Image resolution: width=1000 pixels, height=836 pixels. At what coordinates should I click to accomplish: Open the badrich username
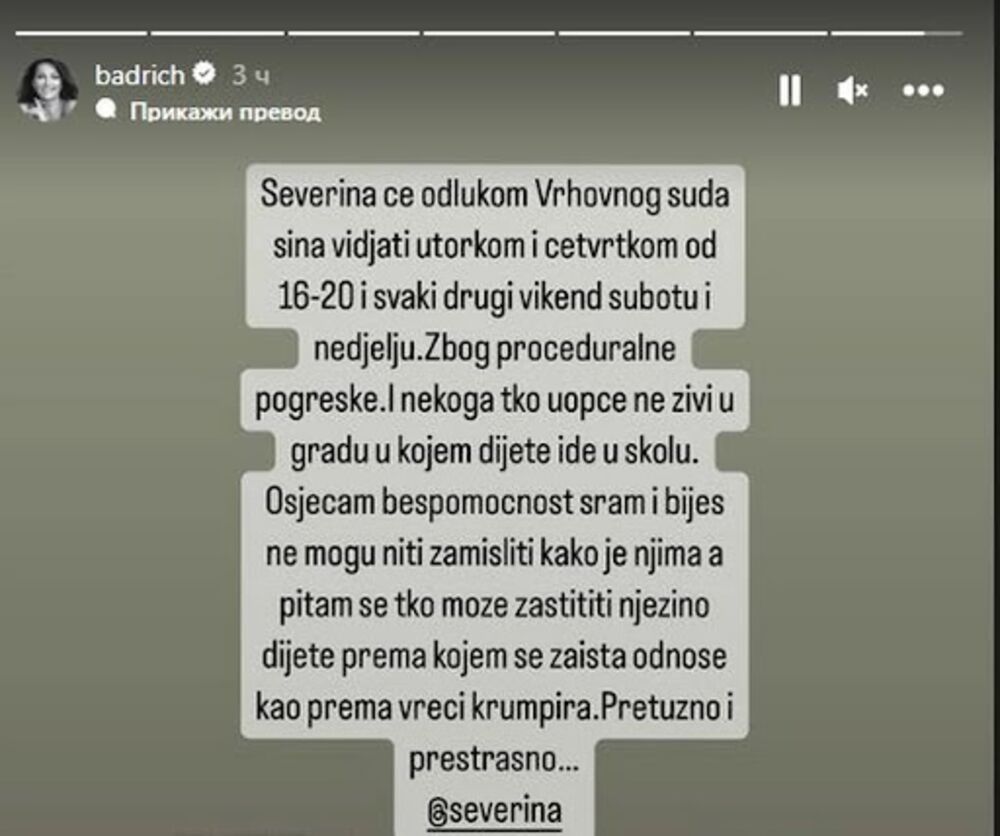coord(139,74)
